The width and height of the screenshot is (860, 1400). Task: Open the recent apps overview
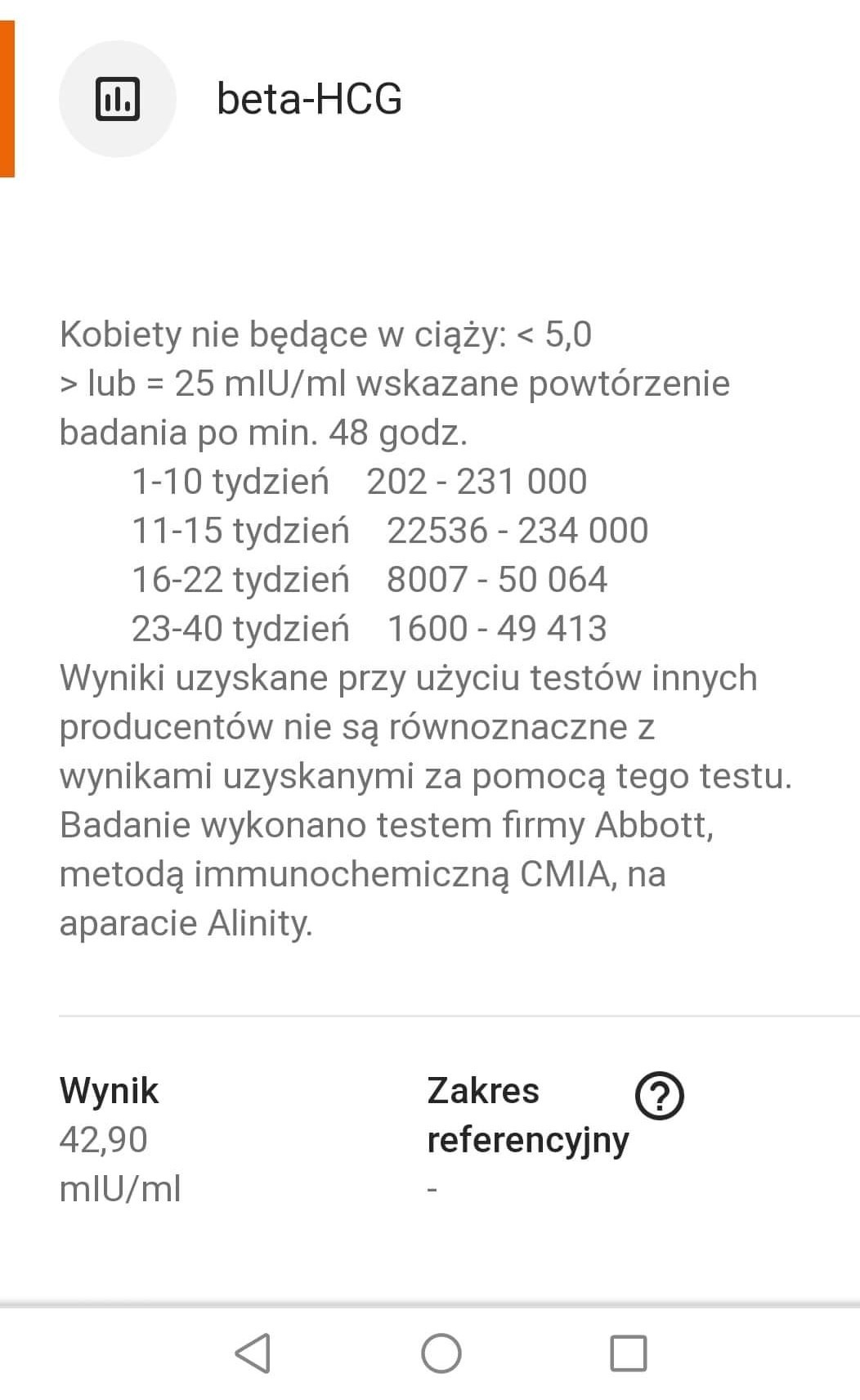(629, 1353)
